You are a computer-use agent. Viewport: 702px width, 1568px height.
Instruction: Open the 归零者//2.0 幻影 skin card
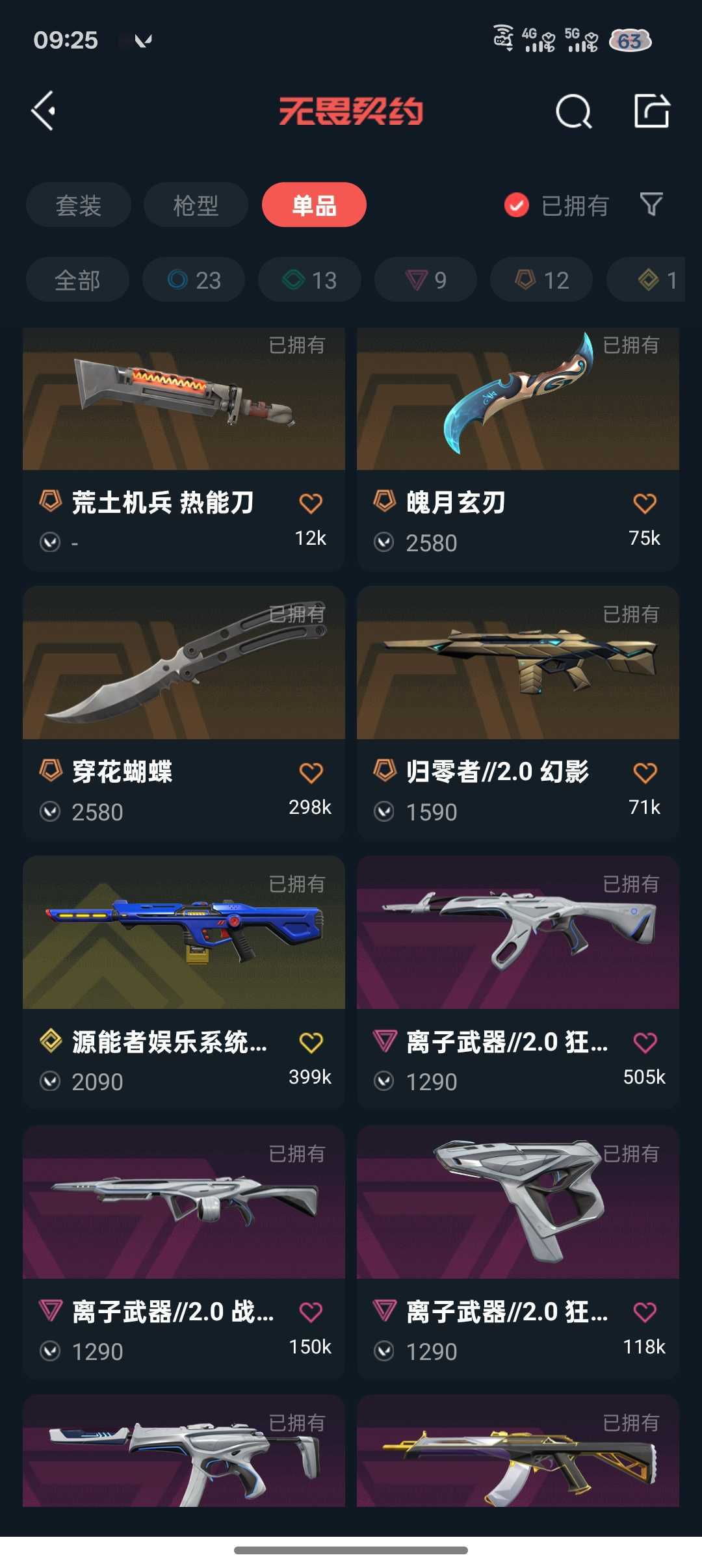pyautogui.click(x=518, y=712)
